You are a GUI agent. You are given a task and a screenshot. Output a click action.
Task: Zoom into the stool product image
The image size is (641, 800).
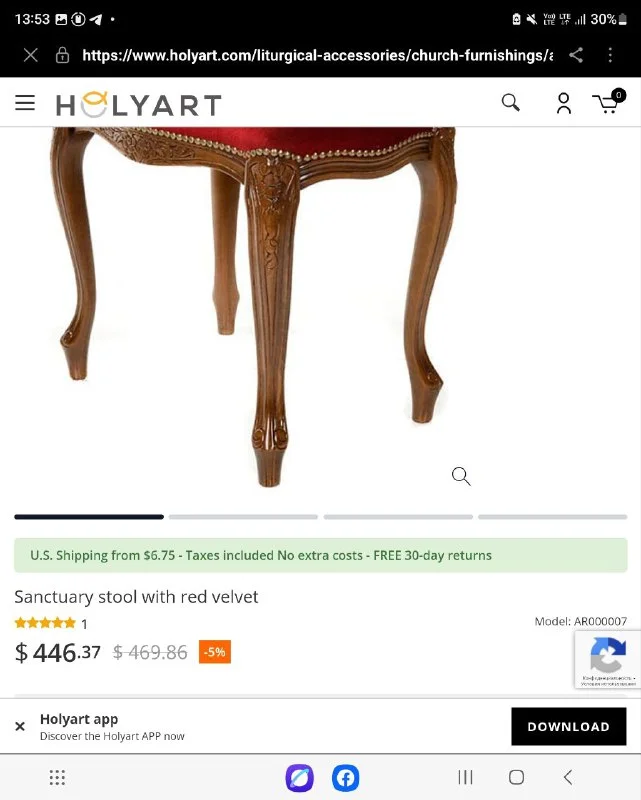coord(461,476)
